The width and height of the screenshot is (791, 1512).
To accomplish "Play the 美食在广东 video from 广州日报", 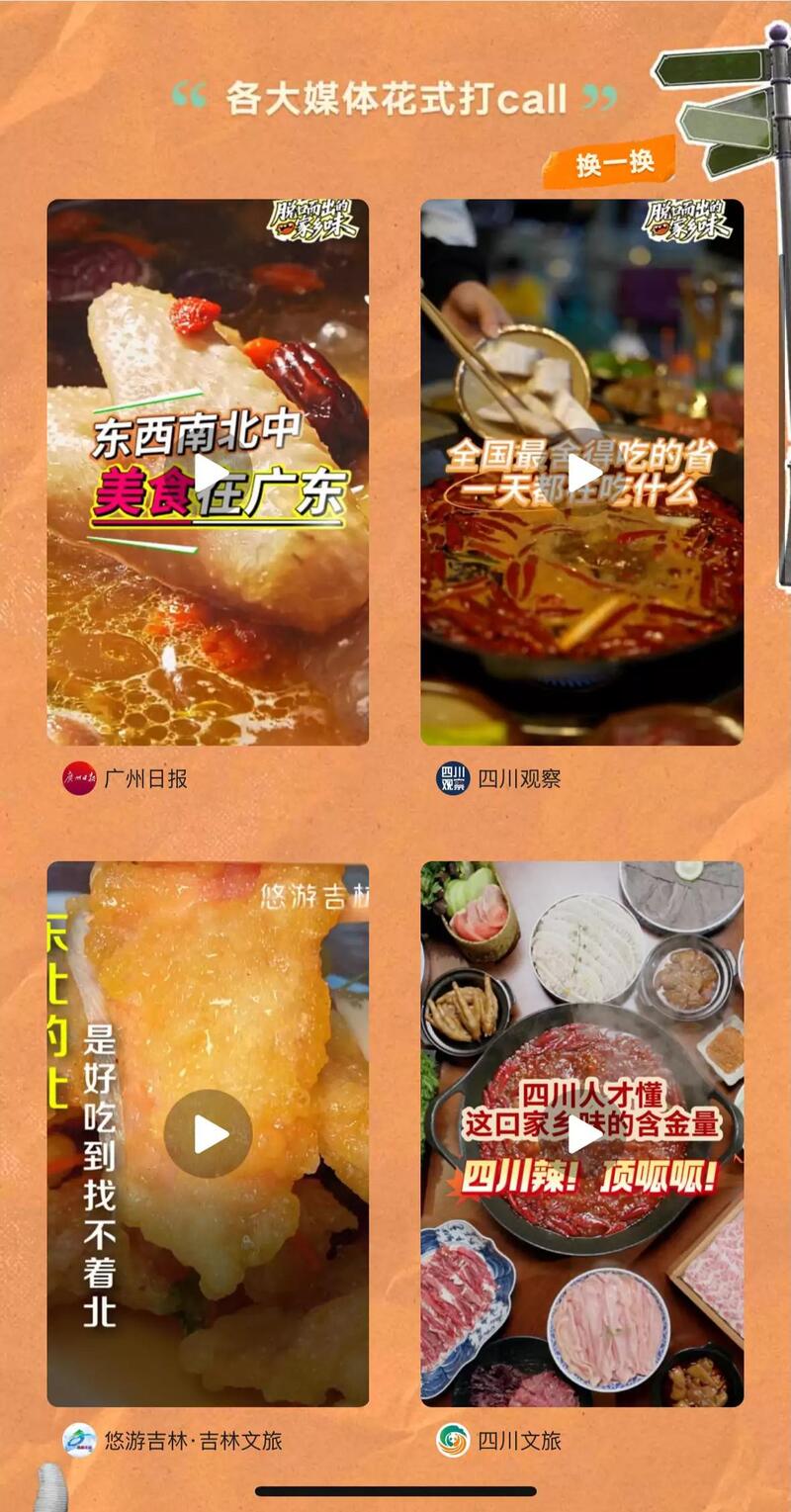I will 209,473.
